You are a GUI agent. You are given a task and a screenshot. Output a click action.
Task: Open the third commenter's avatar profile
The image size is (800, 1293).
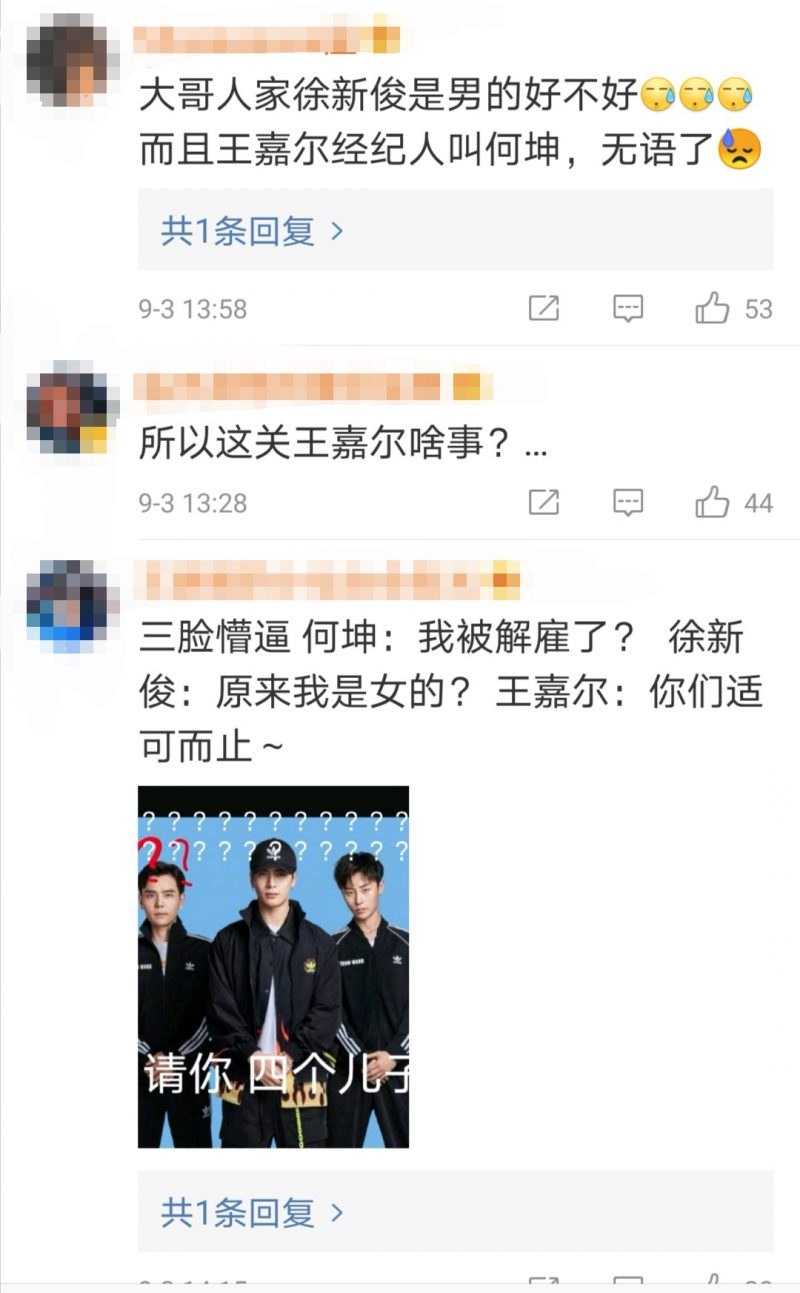click(x=71, y=604)
